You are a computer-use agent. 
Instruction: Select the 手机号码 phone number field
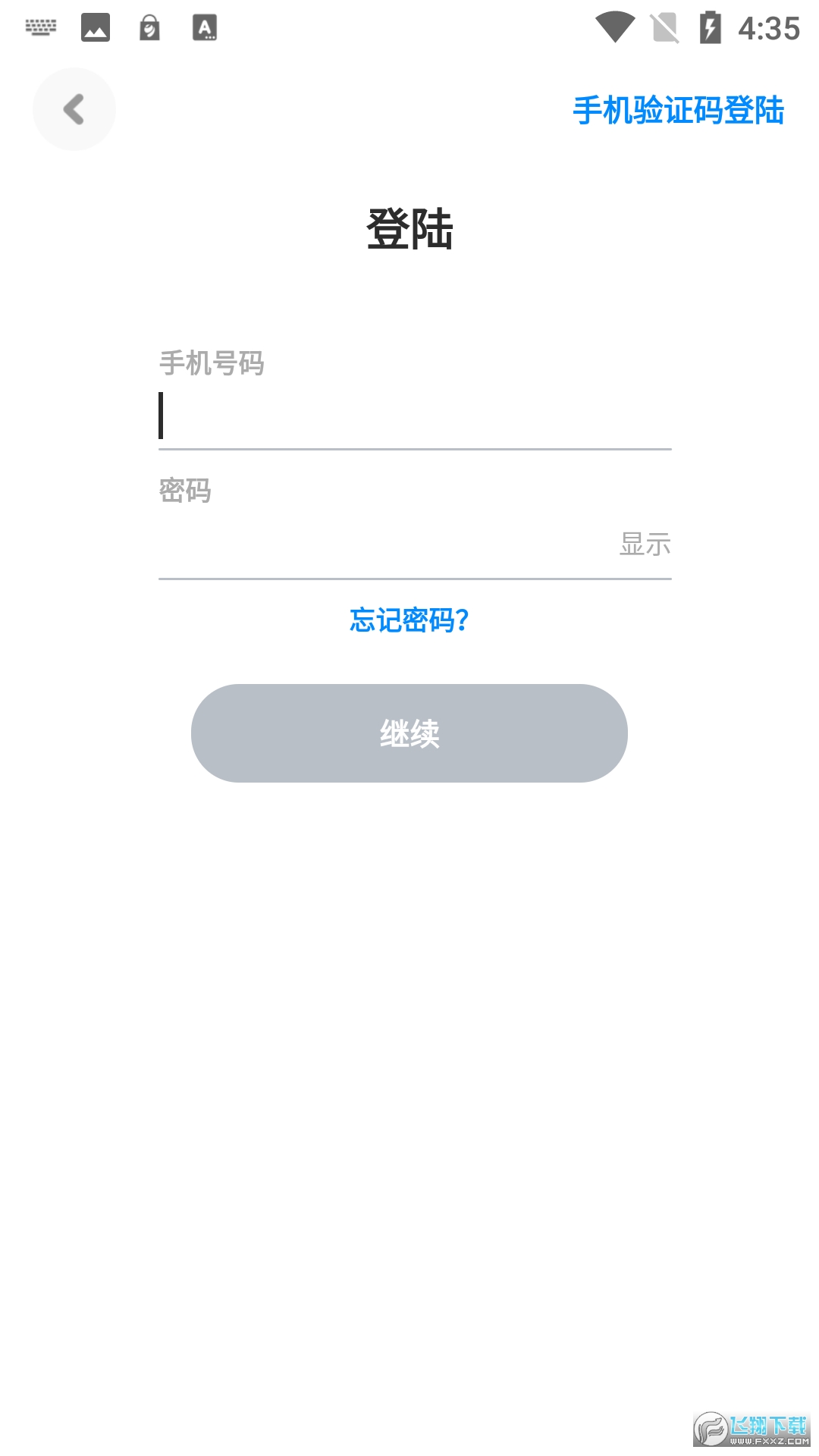pos(413,417)
